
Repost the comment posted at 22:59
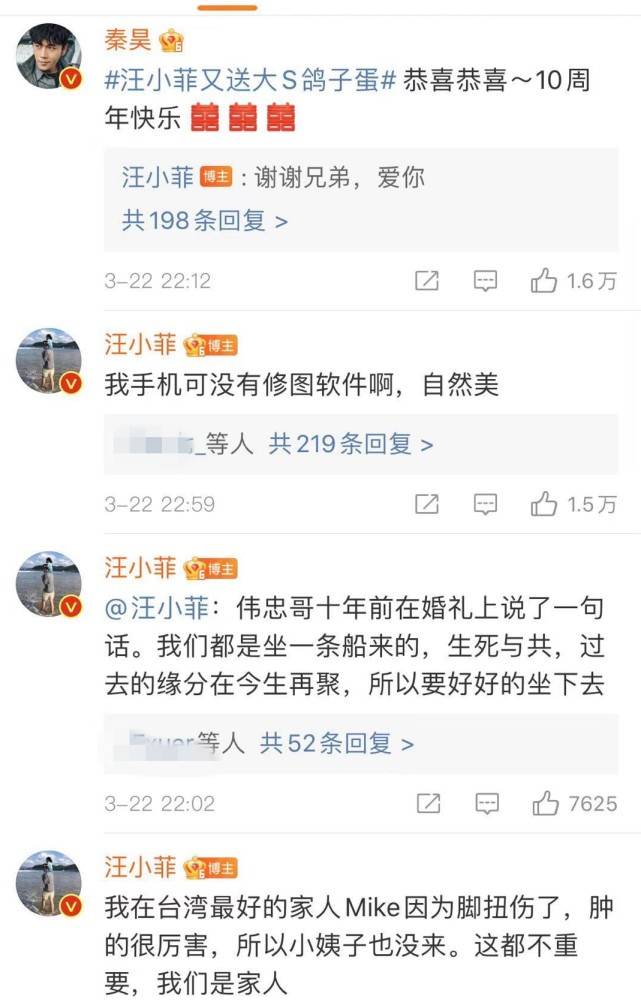(x=427, y=504)
